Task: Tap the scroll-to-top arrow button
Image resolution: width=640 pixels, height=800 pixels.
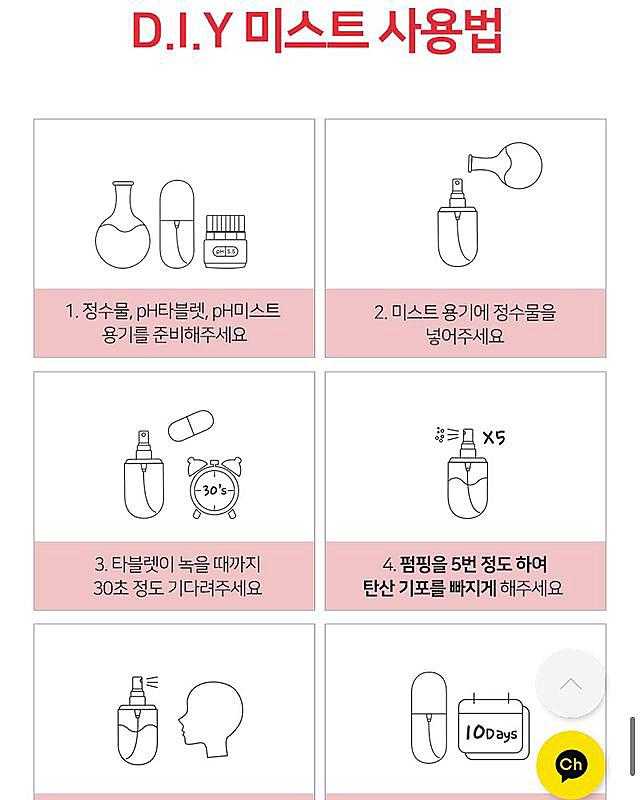Action: (x=570, y=684)
